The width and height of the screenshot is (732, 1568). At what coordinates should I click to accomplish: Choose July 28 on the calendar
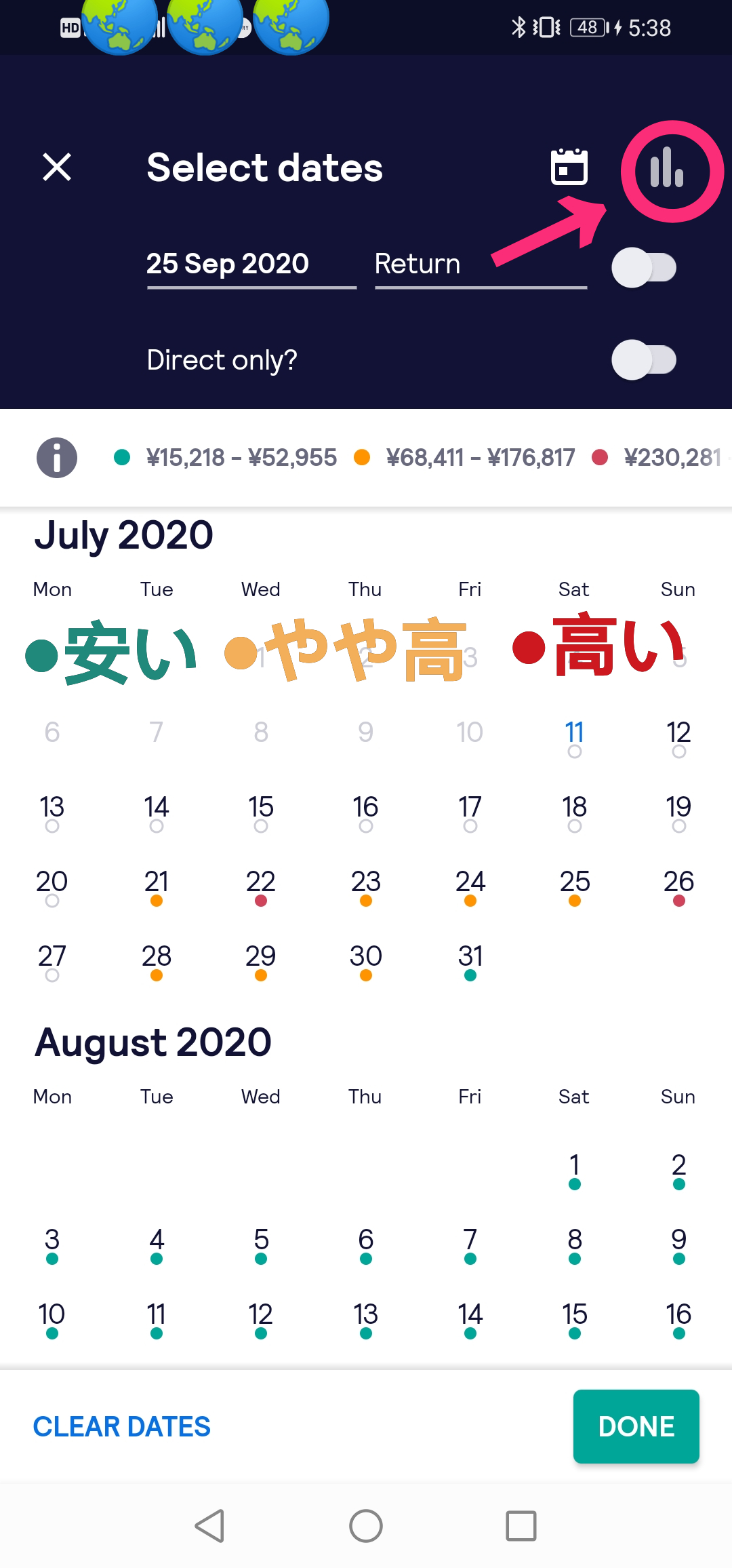coord(157,959)
